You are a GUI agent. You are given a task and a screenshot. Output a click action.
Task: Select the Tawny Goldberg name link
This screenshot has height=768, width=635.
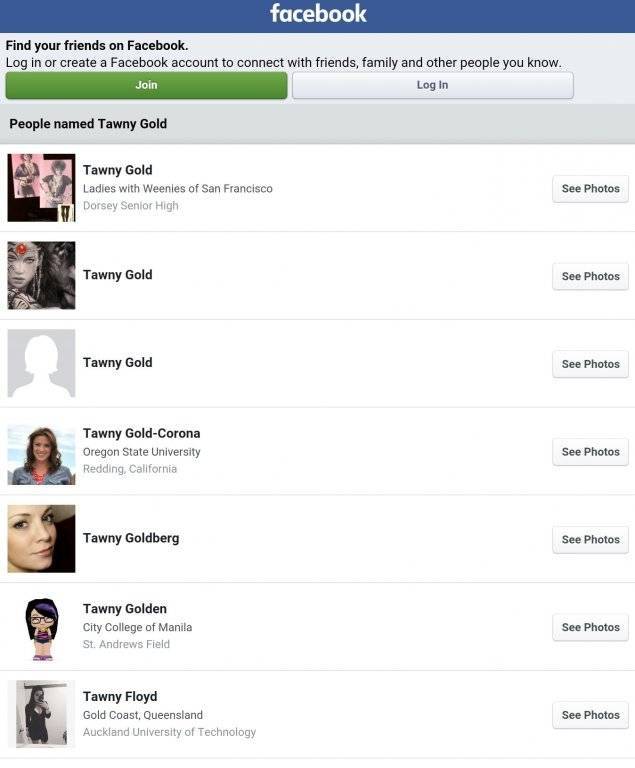131,538
